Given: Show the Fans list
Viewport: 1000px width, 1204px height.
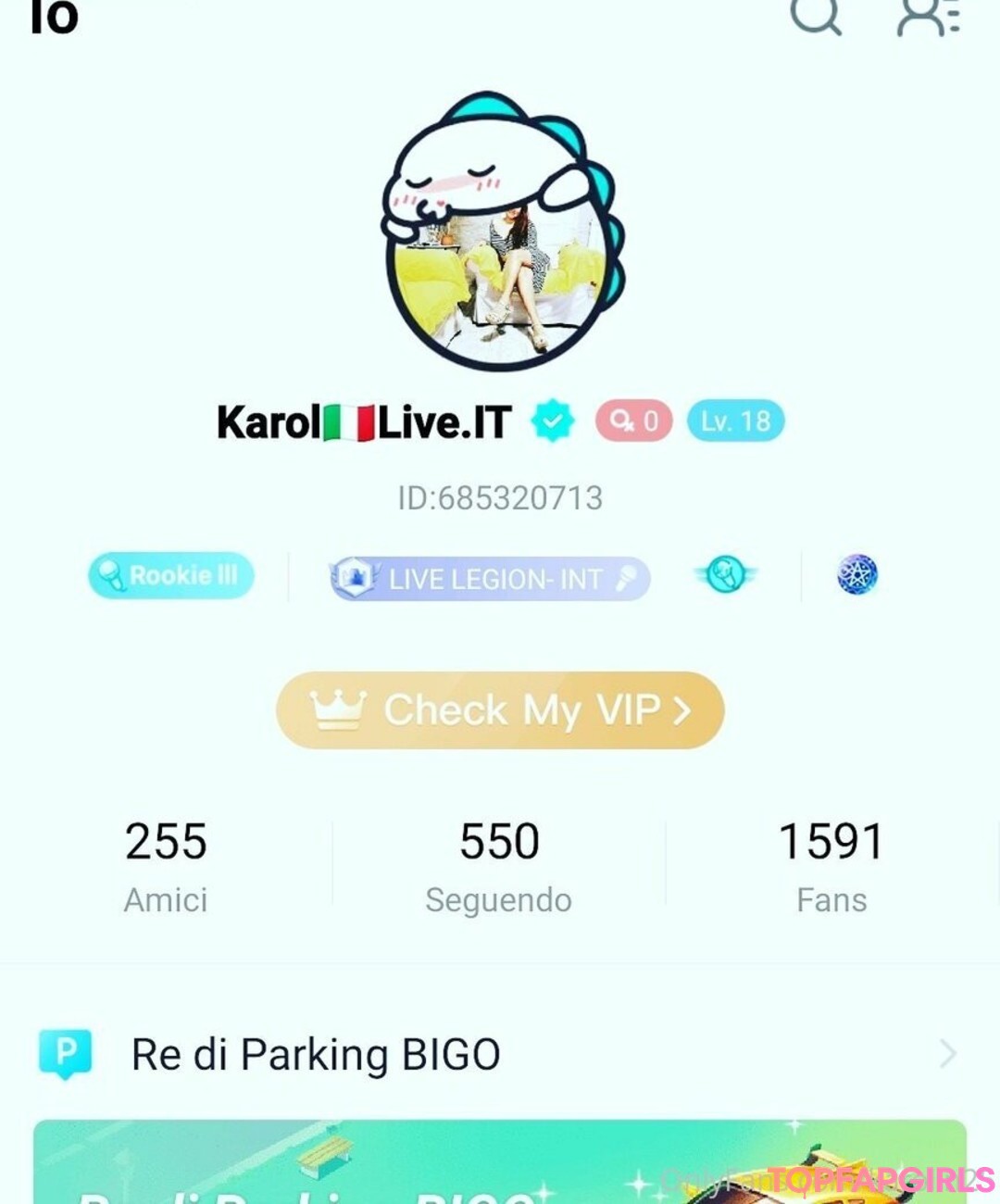Looking at the screenshot, I should tap(831, 865).
